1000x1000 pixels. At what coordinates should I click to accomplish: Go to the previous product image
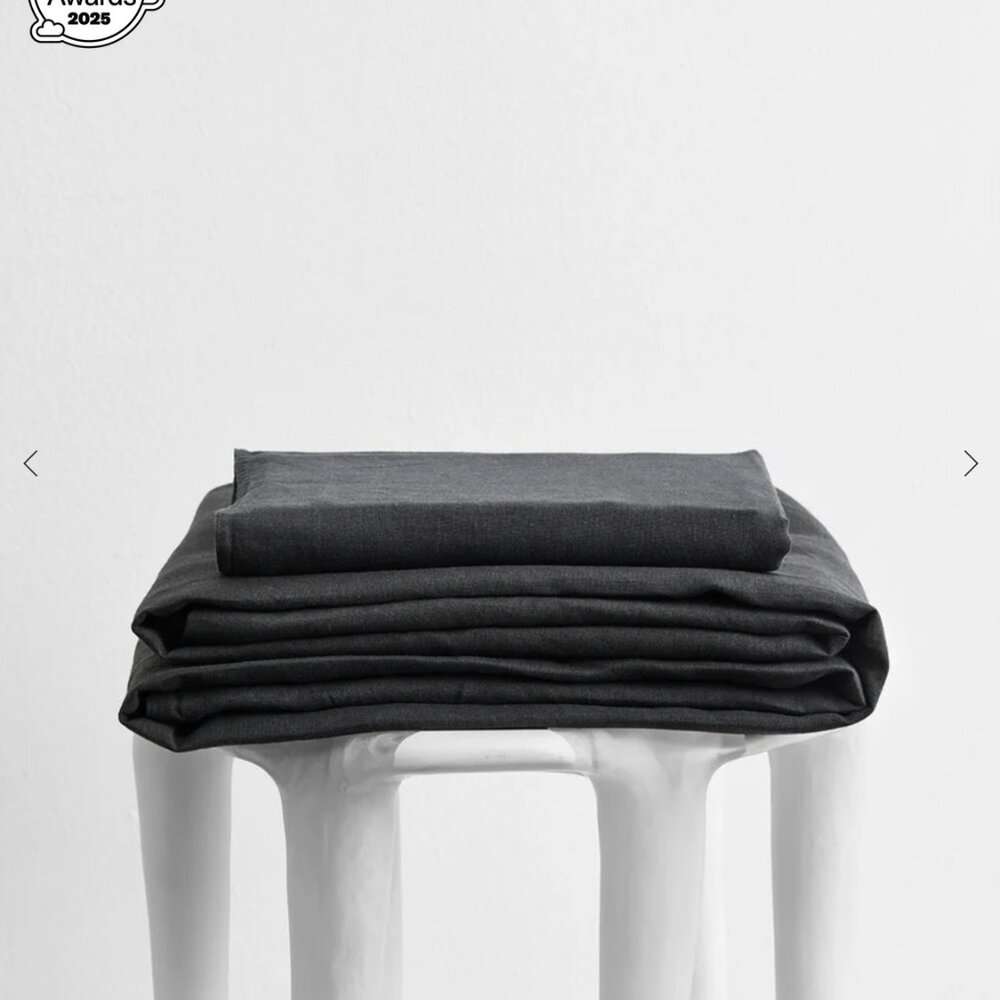tap(30, 463)
